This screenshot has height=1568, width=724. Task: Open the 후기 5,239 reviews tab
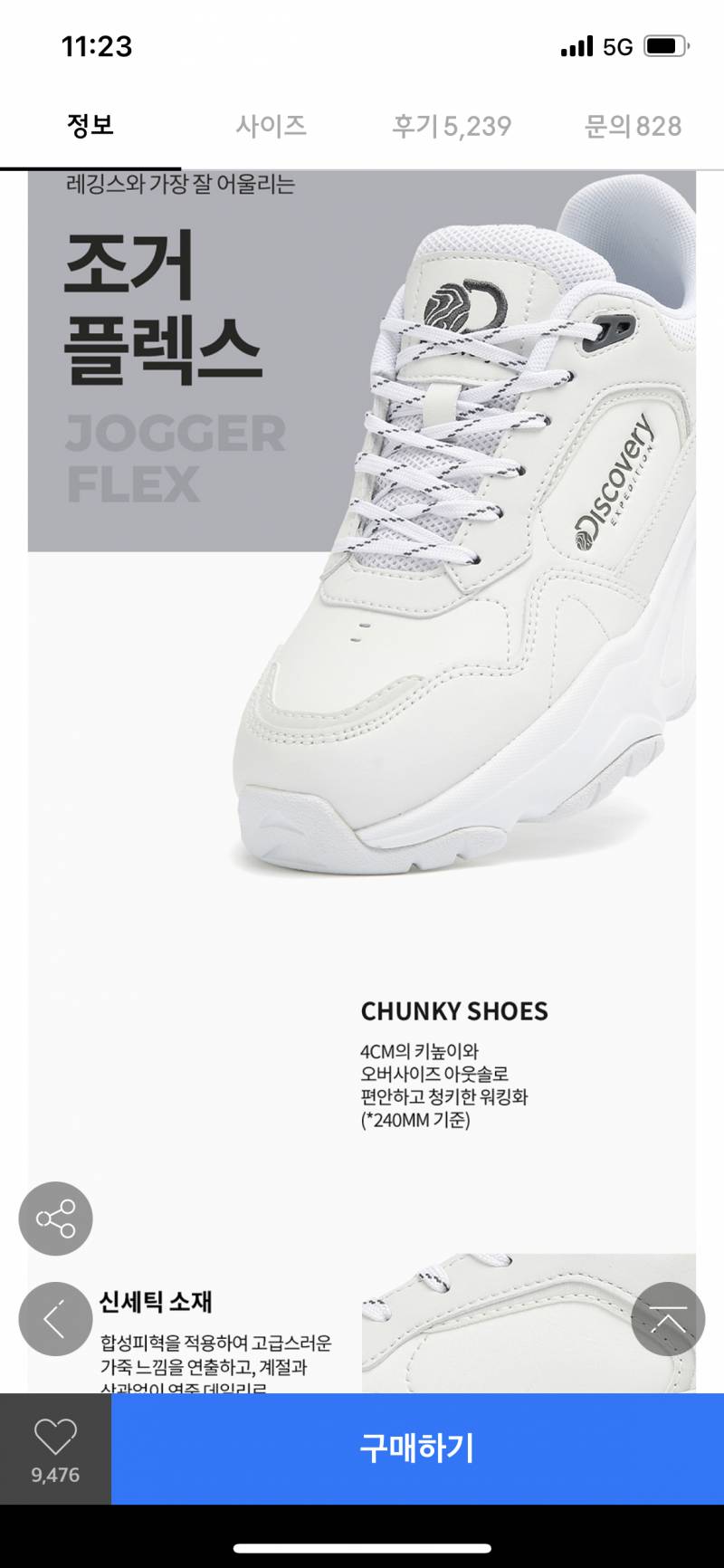click(x=452, y=126)
